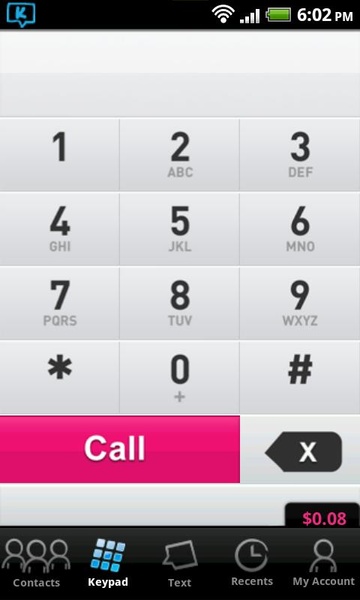Go to the Text tab
Image resolution: width=360 pixels, height=600 pixels.
179,563
